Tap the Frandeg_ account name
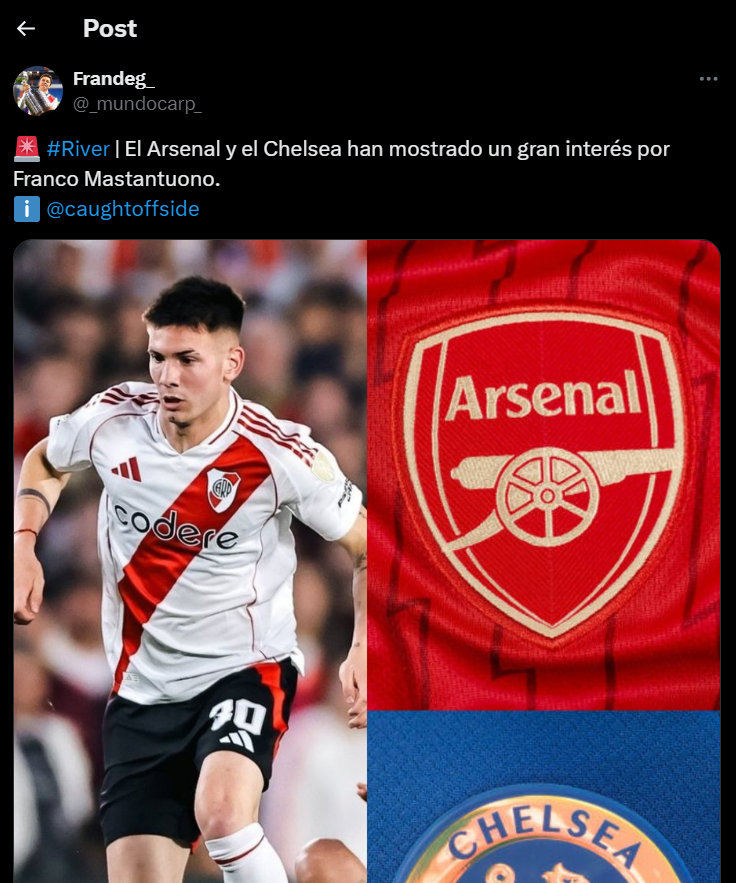 (x=114, y=79)
